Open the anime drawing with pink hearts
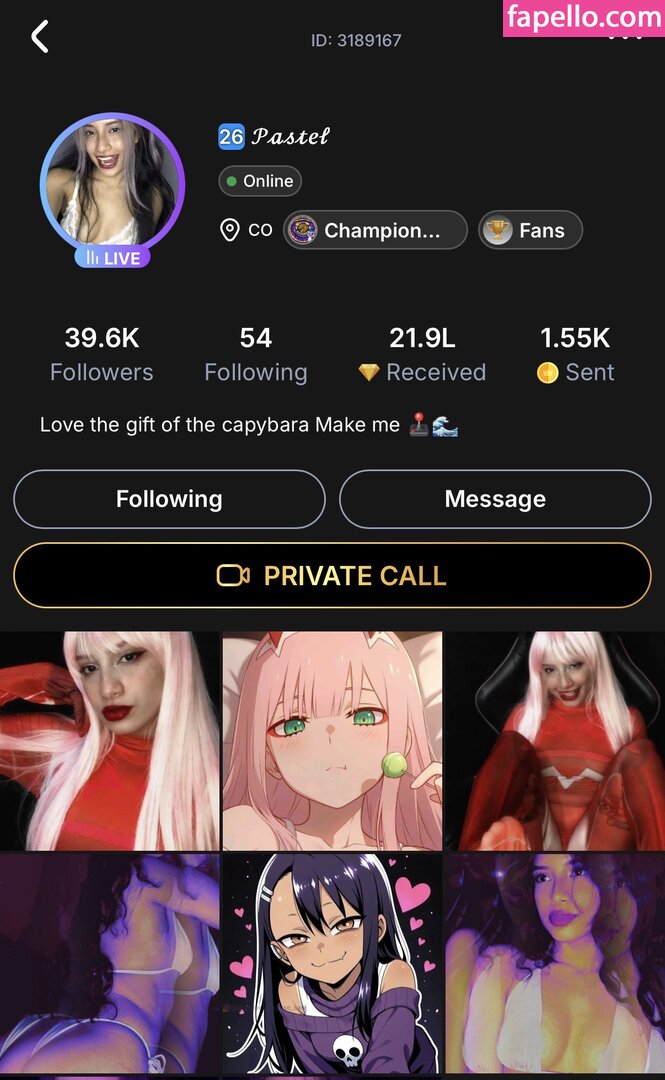The width and height of the screenshot is (665, 1080). click(332, 963)
